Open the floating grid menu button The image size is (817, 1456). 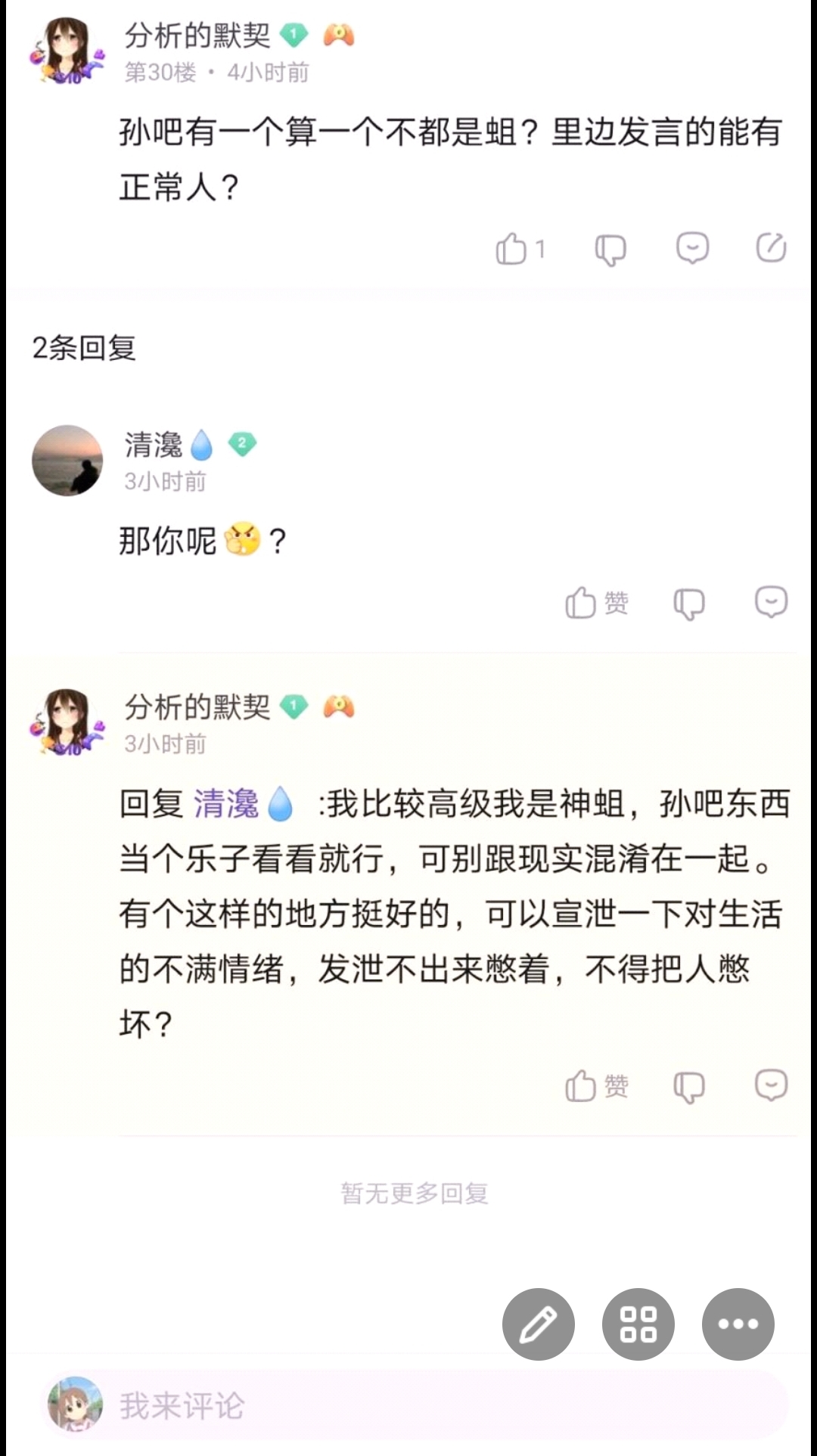point(638,1324)
